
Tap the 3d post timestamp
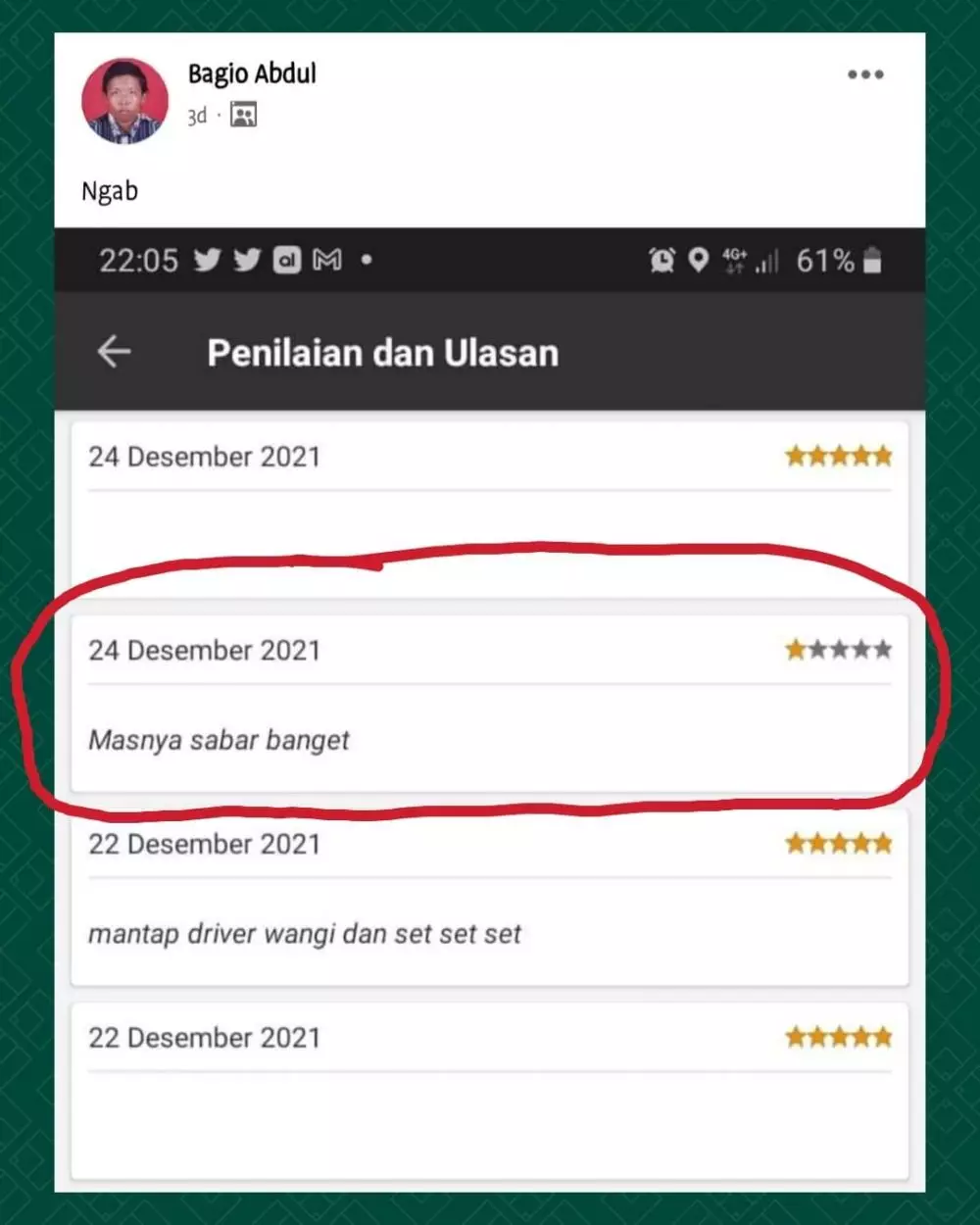pos(195,115)
